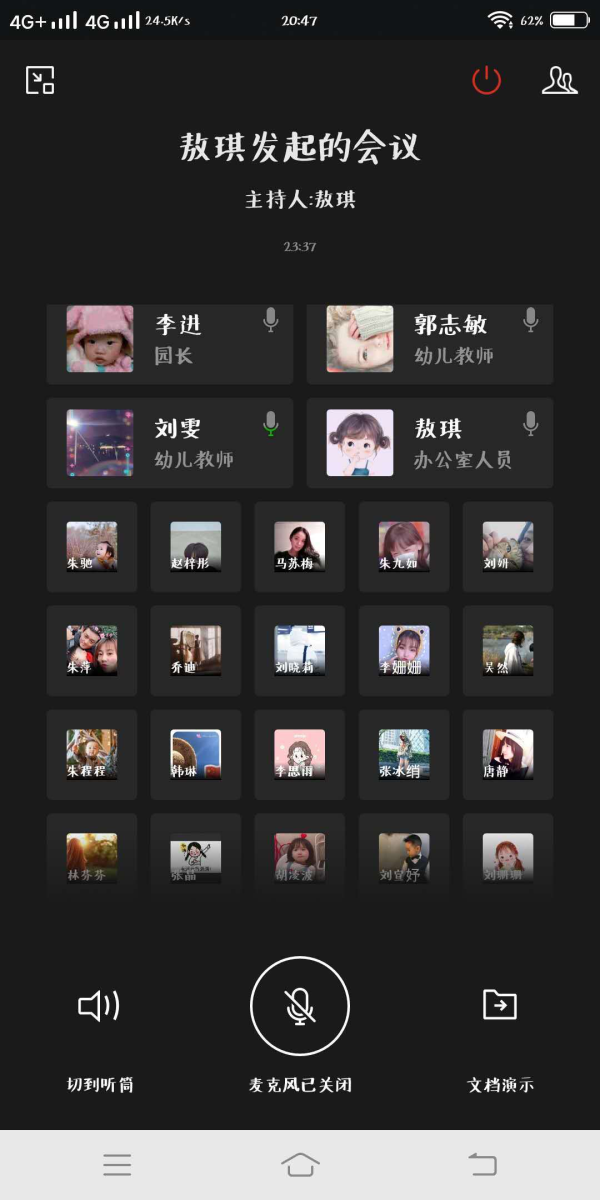Select participant 郭志敏
Screen dimensions: 600x1200
pos(430,342)
